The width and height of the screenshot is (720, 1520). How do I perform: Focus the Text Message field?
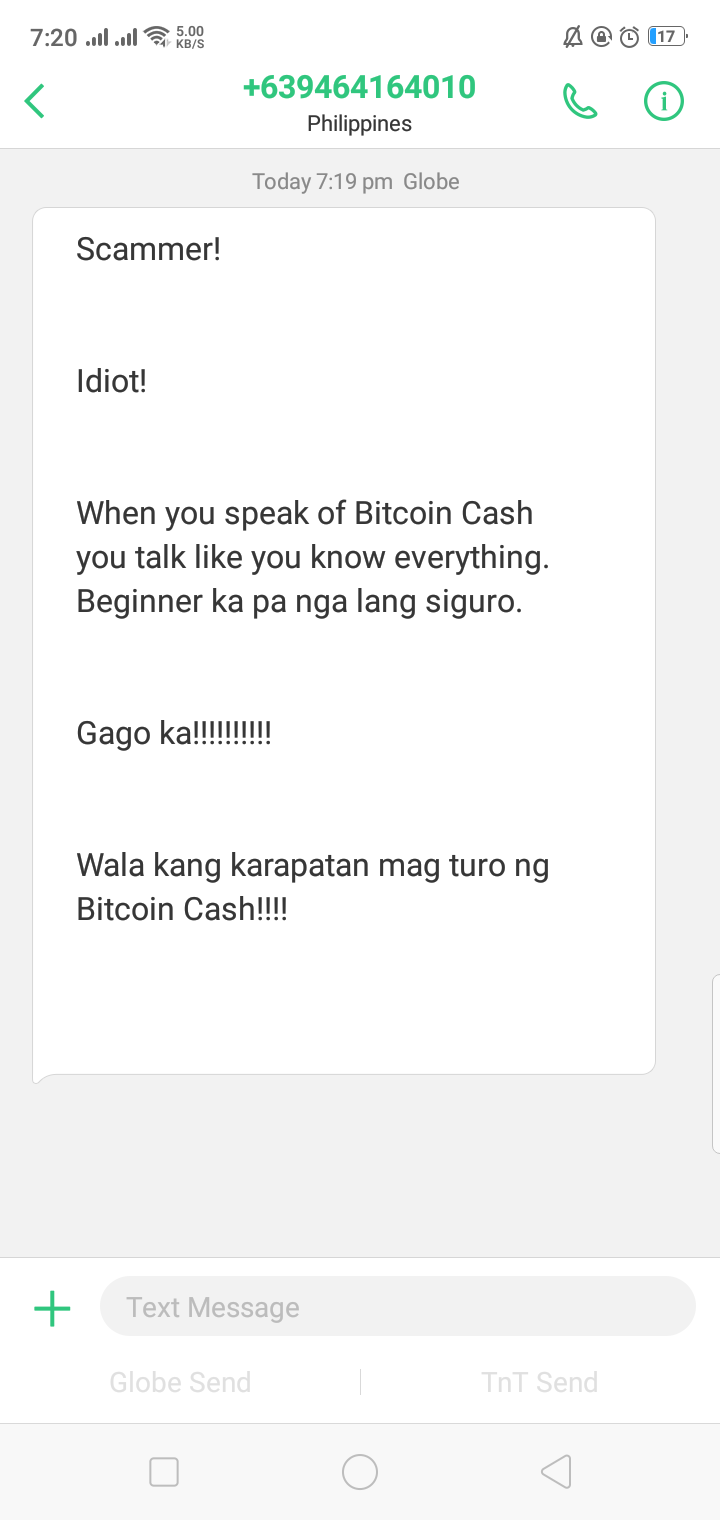(x=397, y=1307)
